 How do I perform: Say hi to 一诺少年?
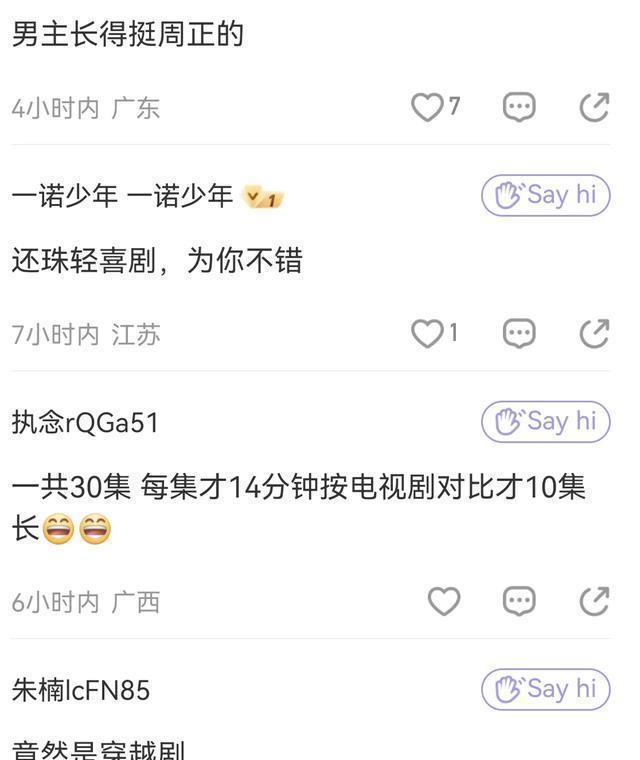click(x=545, y=195)
